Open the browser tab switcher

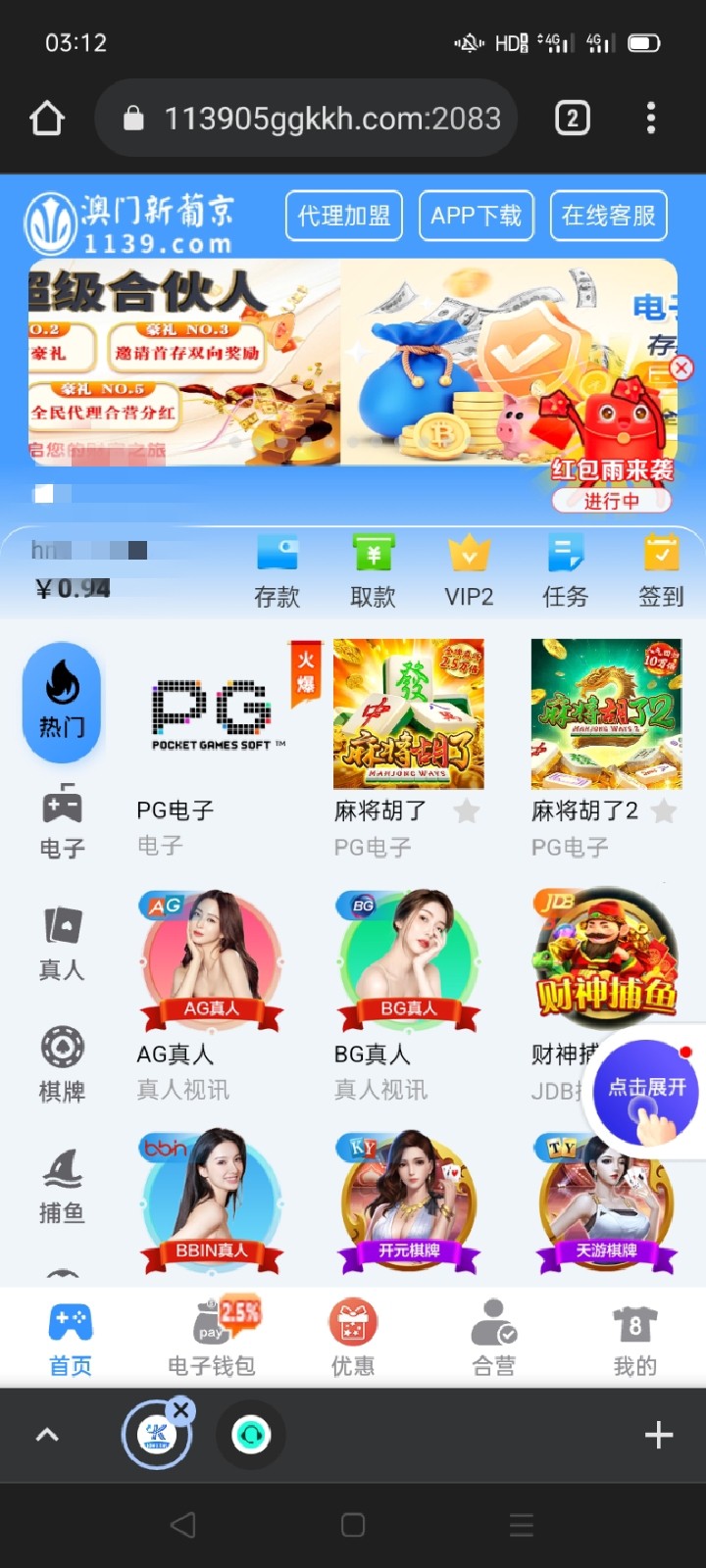point(573,119)
